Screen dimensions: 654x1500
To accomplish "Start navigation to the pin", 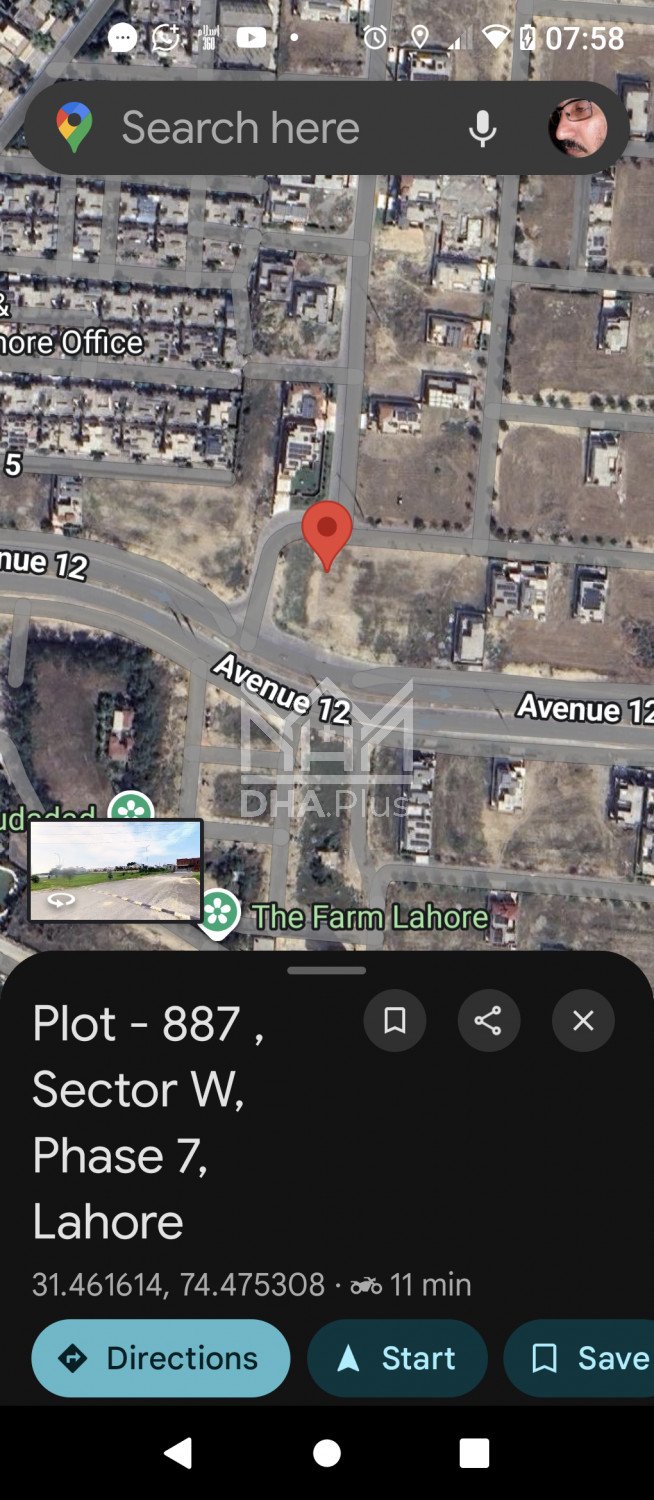I will coord(397,1358).
